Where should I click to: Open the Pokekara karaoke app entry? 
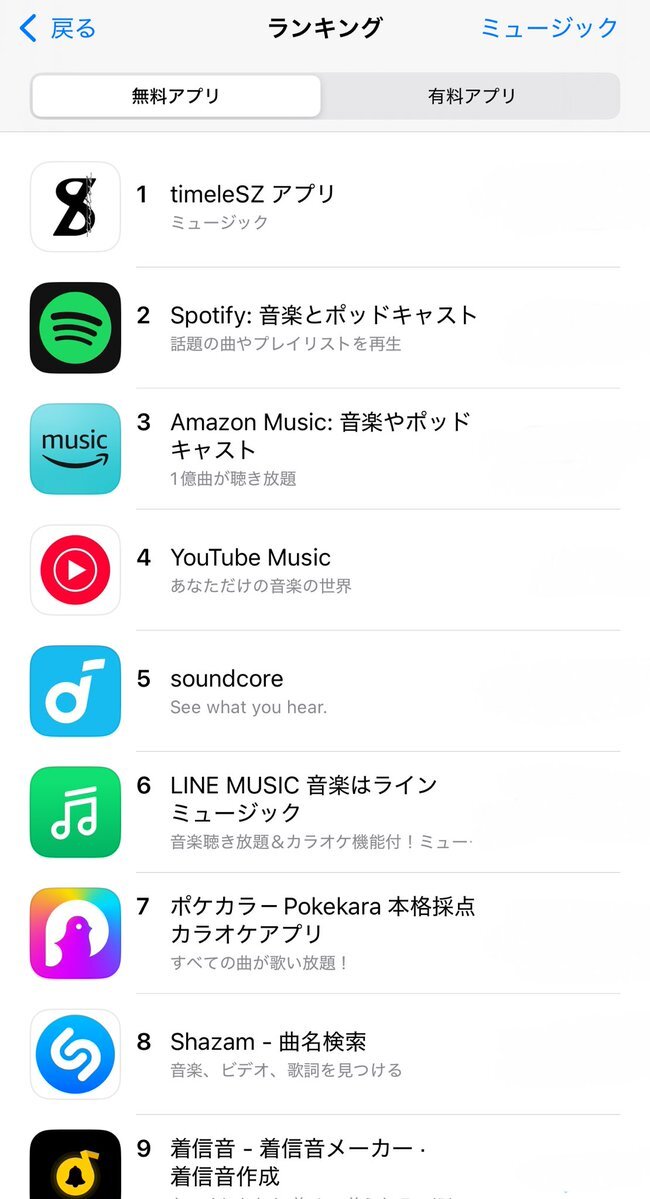tap(325, 933)
